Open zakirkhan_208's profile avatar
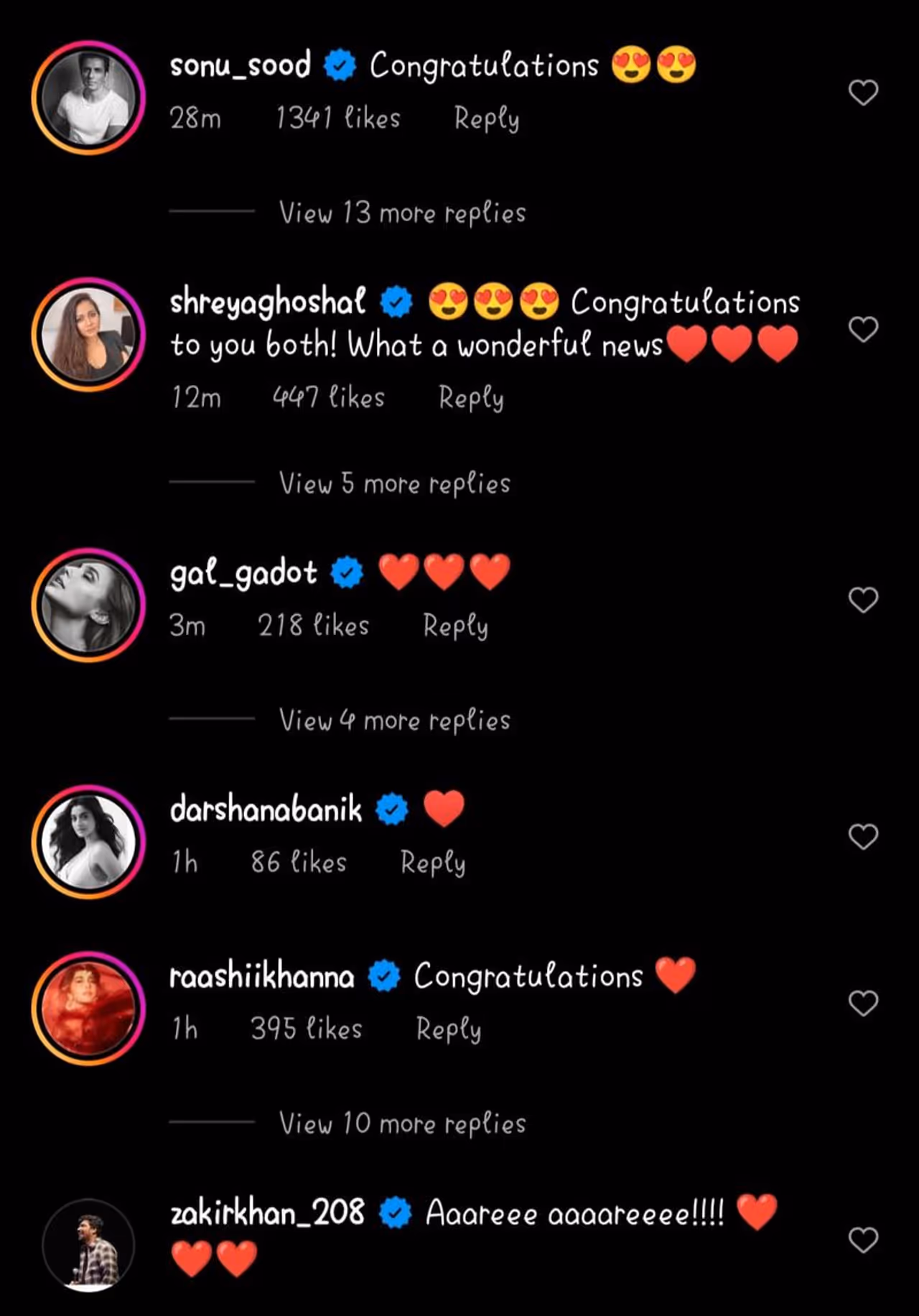The width and height of the screenshot is (919, 1316). 88,1244
